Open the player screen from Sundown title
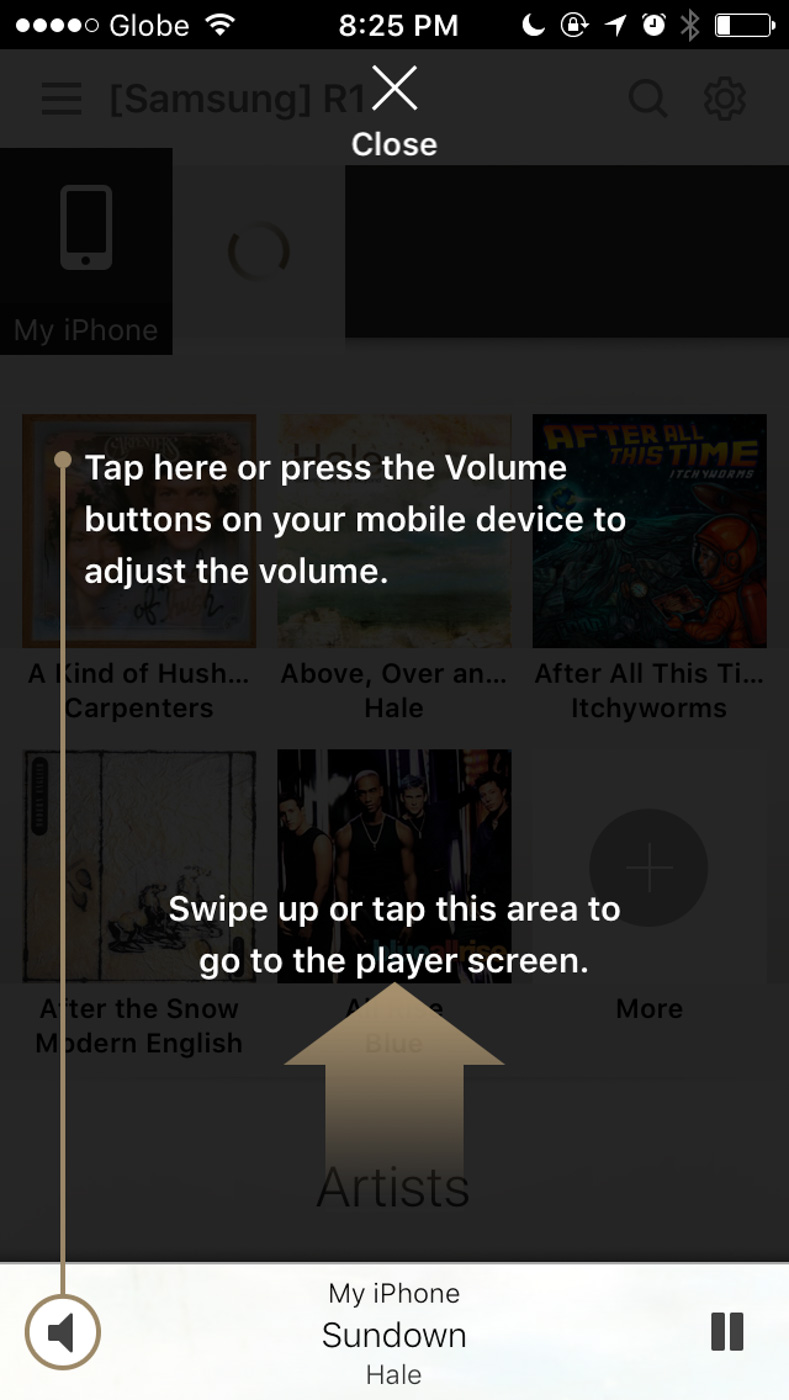The image size is (789, 1400). (394, 1335)
